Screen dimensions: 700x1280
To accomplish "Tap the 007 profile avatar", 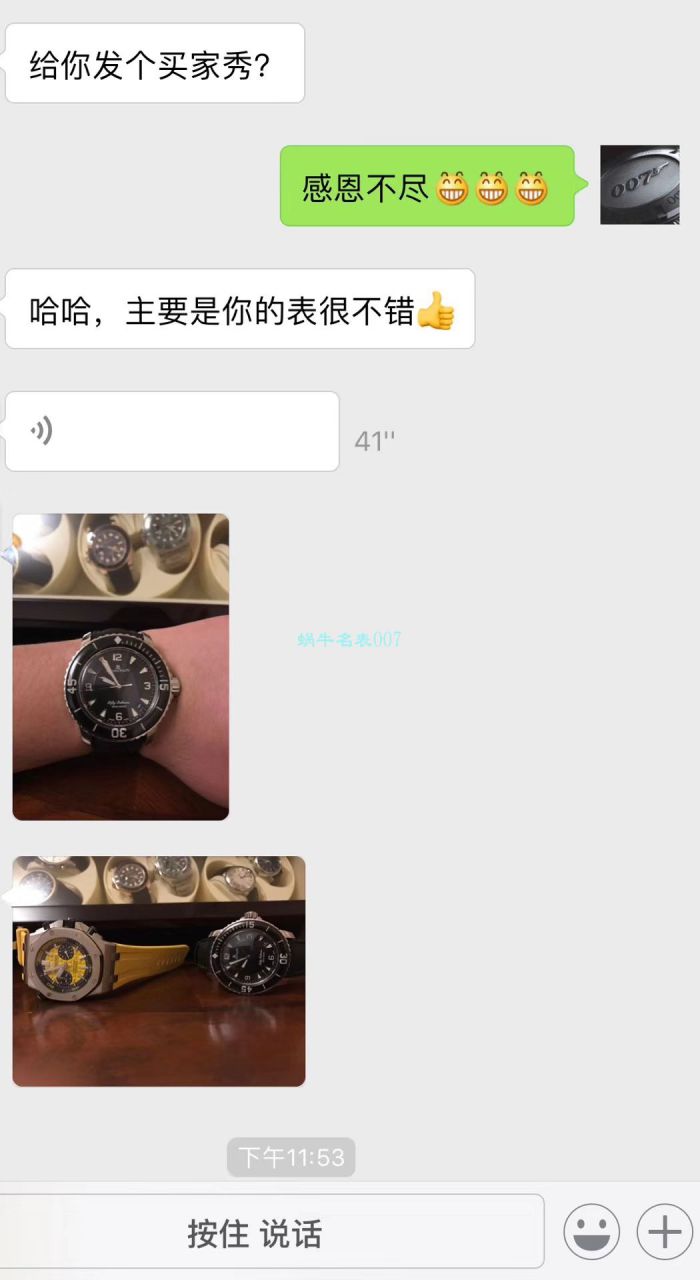I will 639,185.
